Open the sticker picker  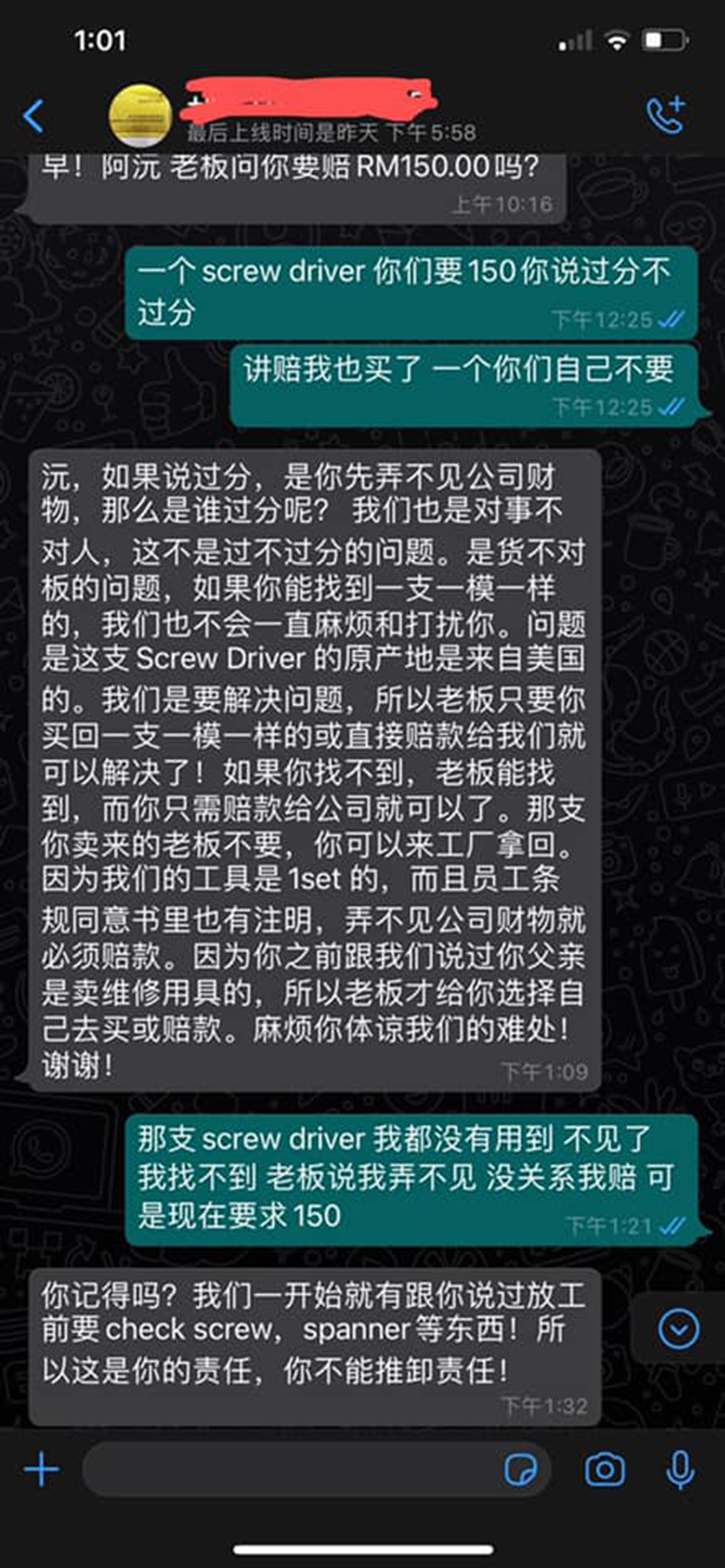(520, 1469)
